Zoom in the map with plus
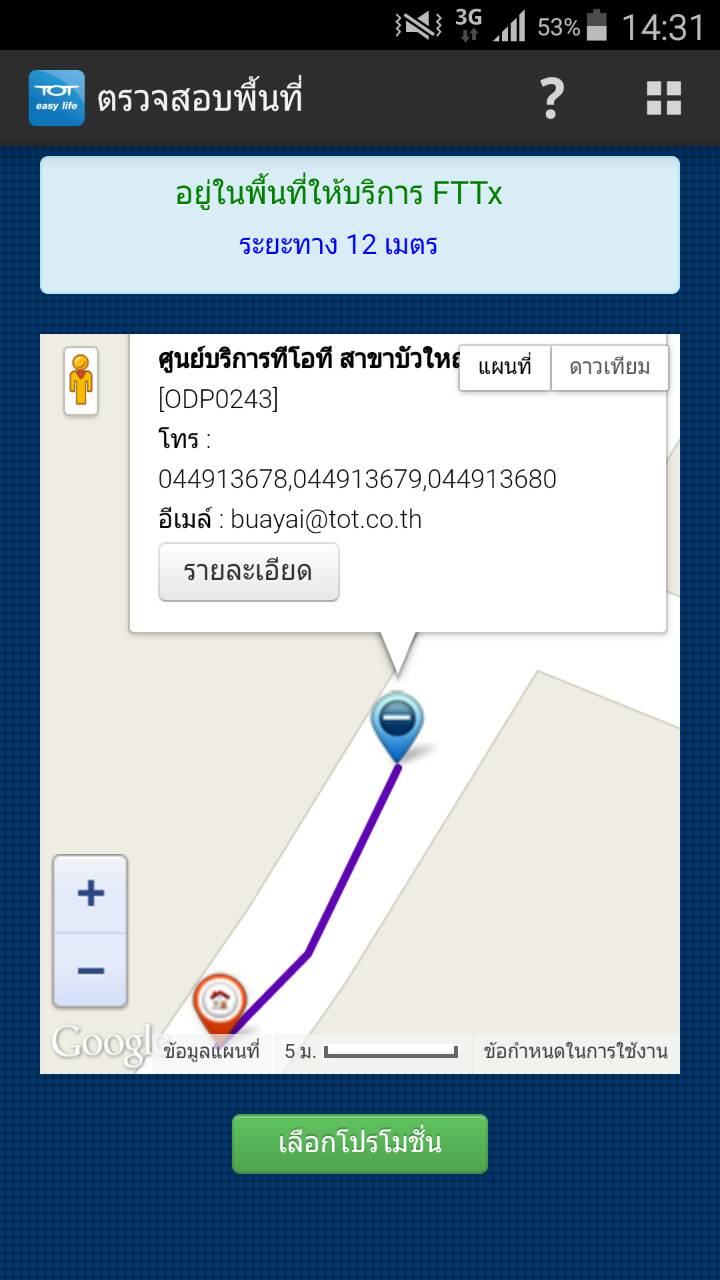 (90, 893)
